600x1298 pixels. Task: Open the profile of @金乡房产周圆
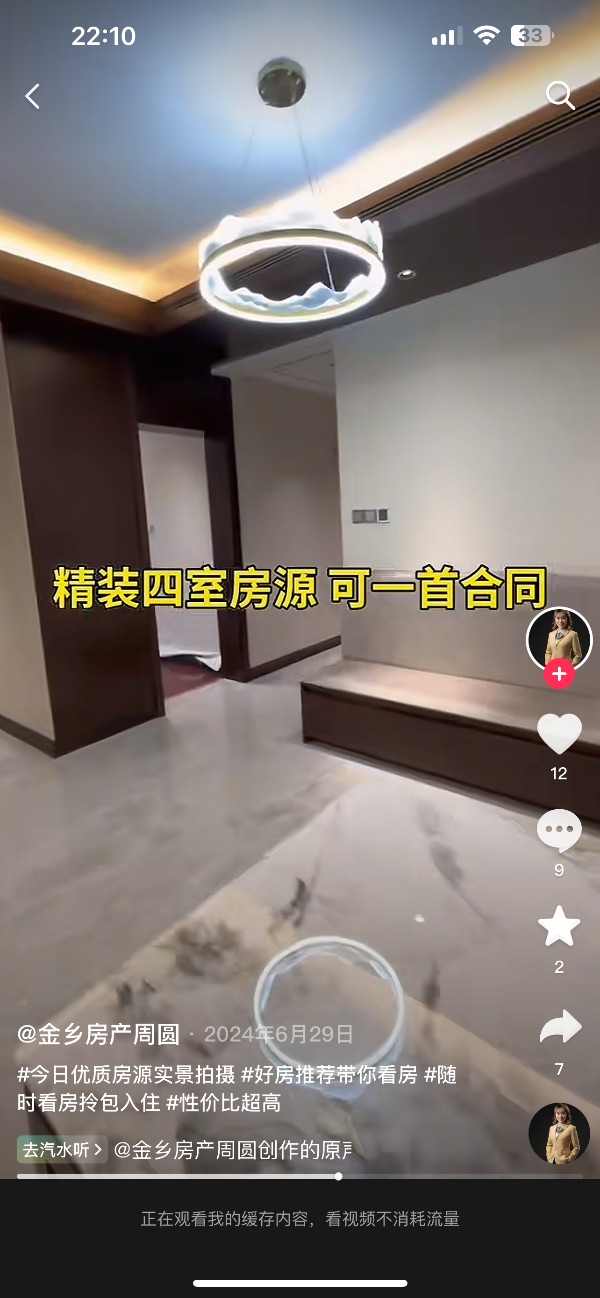tap(98, 1034)
